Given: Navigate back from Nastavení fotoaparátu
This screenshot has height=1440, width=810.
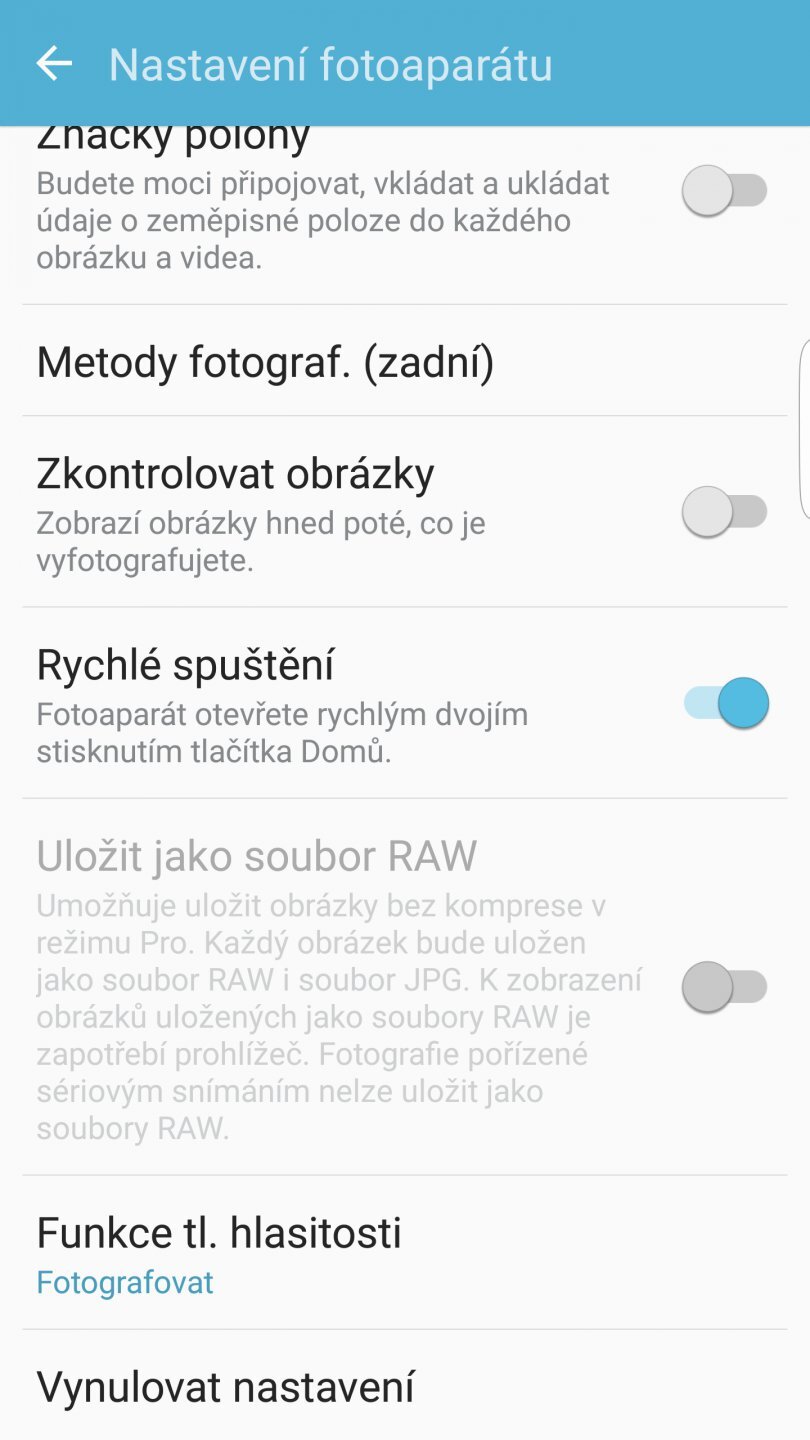Looking at the screenshot, I should coord(55,66).
